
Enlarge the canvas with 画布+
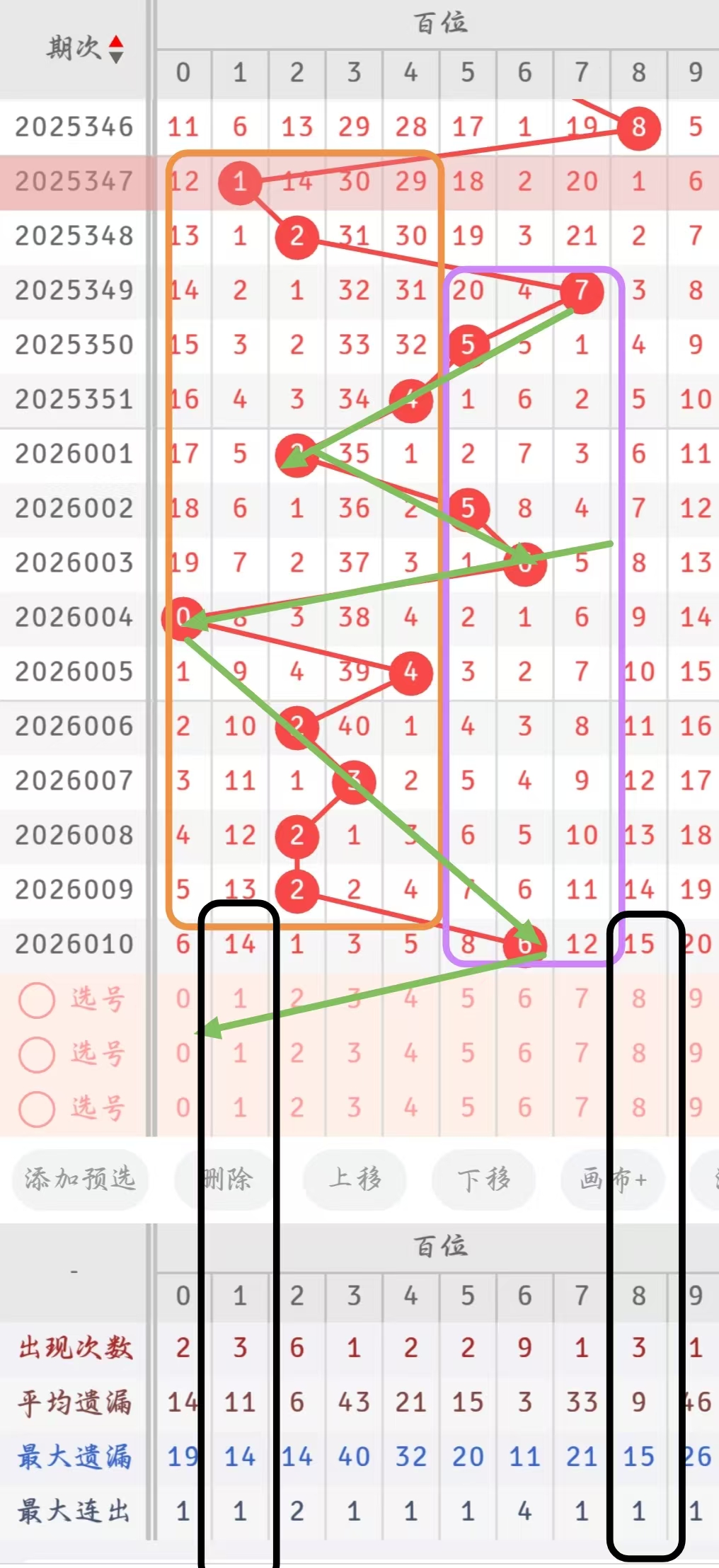613,1179
